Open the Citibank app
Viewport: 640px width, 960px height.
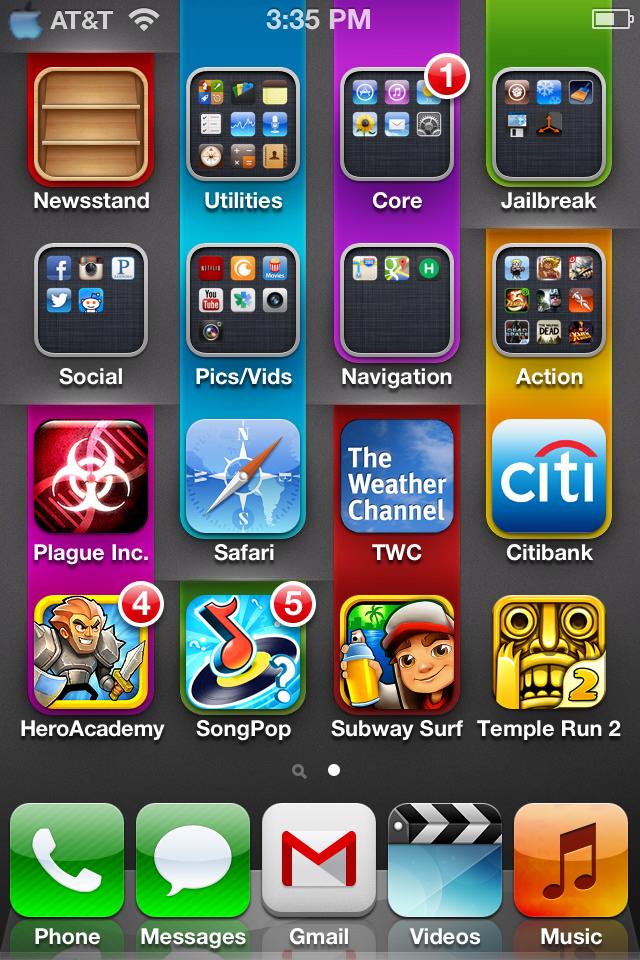[x=549, y=476]
